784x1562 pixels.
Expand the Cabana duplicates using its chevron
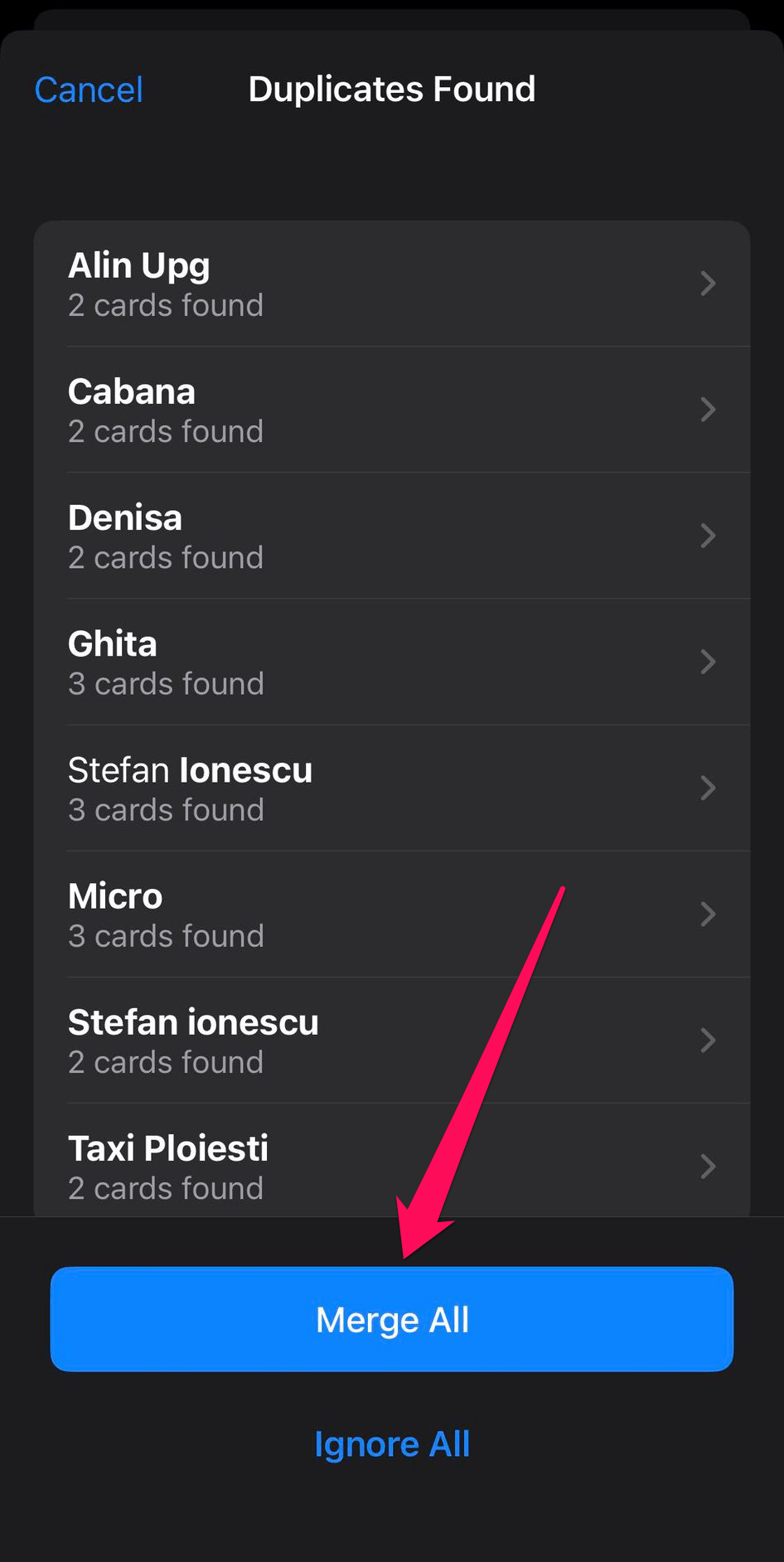click(708, 410)
